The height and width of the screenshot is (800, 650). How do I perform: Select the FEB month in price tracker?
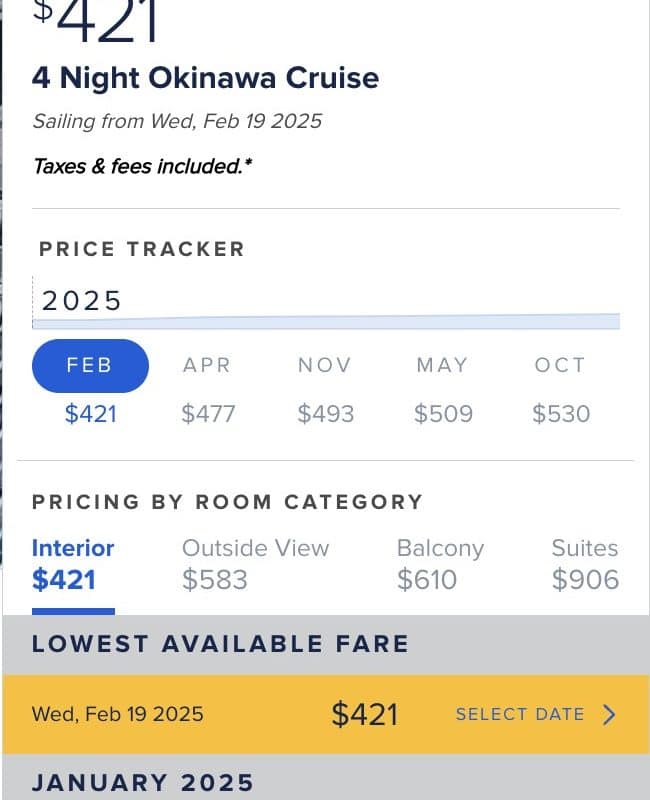90,366
